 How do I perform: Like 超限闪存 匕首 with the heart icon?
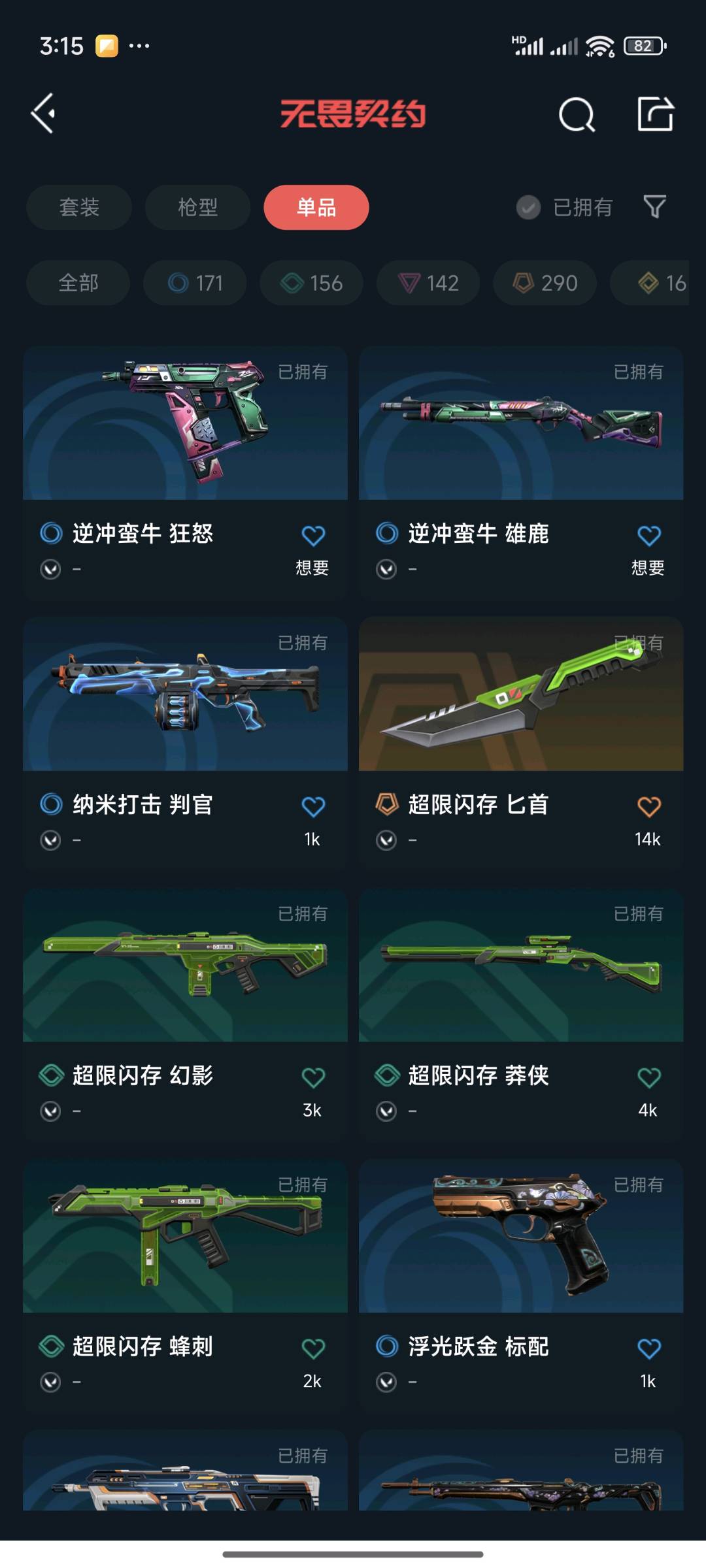point(648,807)
